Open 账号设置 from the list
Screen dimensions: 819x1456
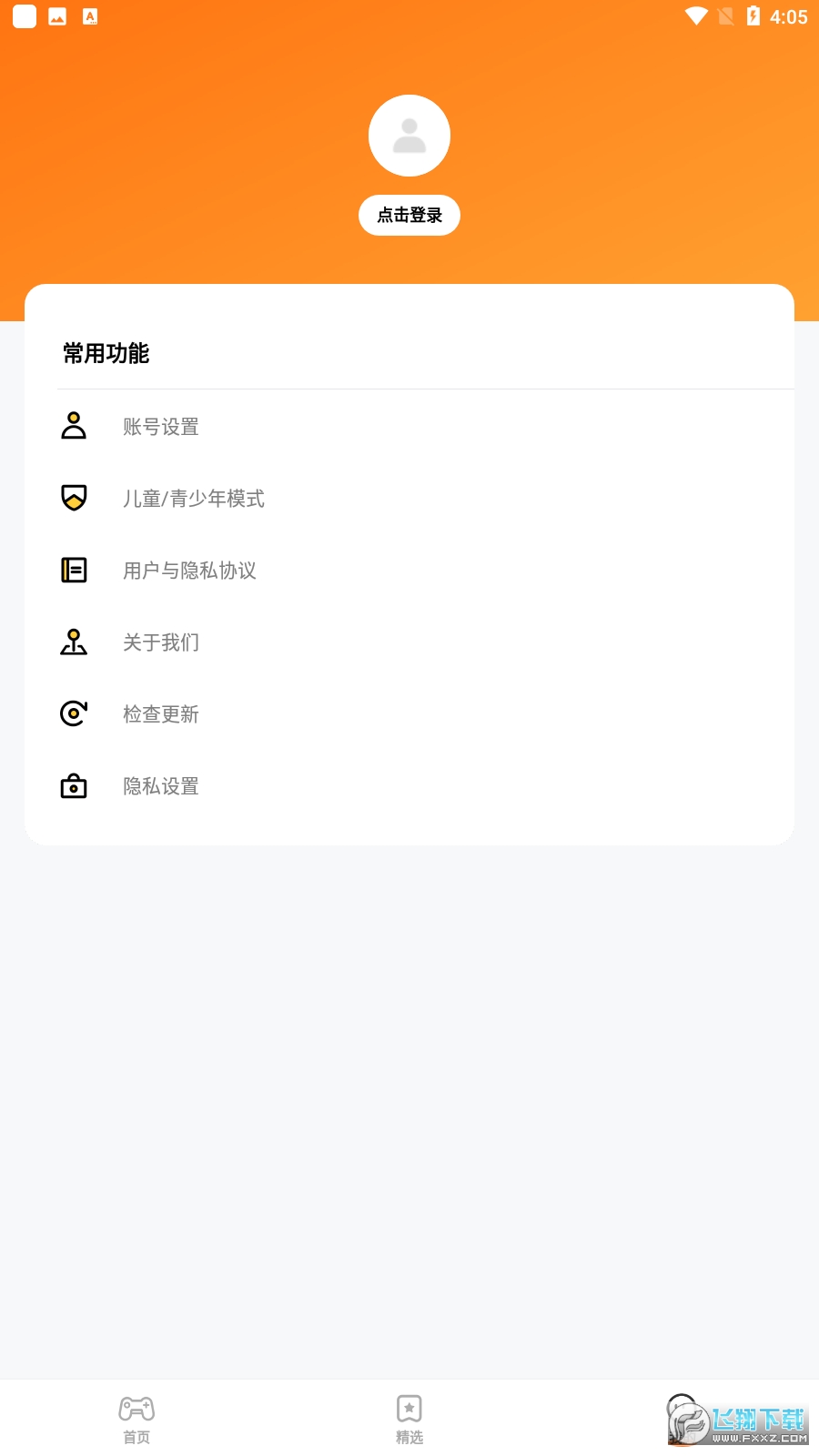click(161, 426)
